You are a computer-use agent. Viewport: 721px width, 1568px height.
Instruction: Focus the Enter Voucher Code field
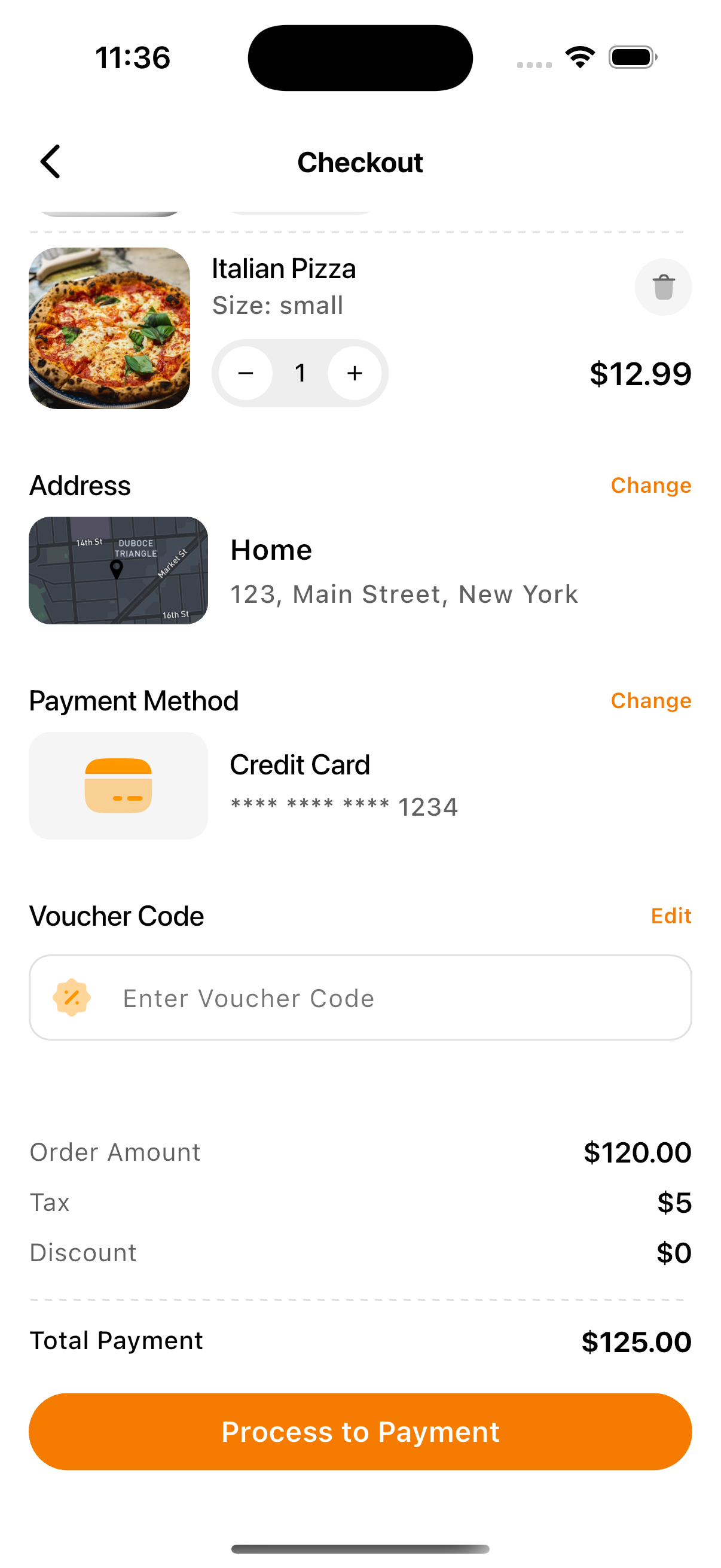pyautogui.click(x=360, y=997)
